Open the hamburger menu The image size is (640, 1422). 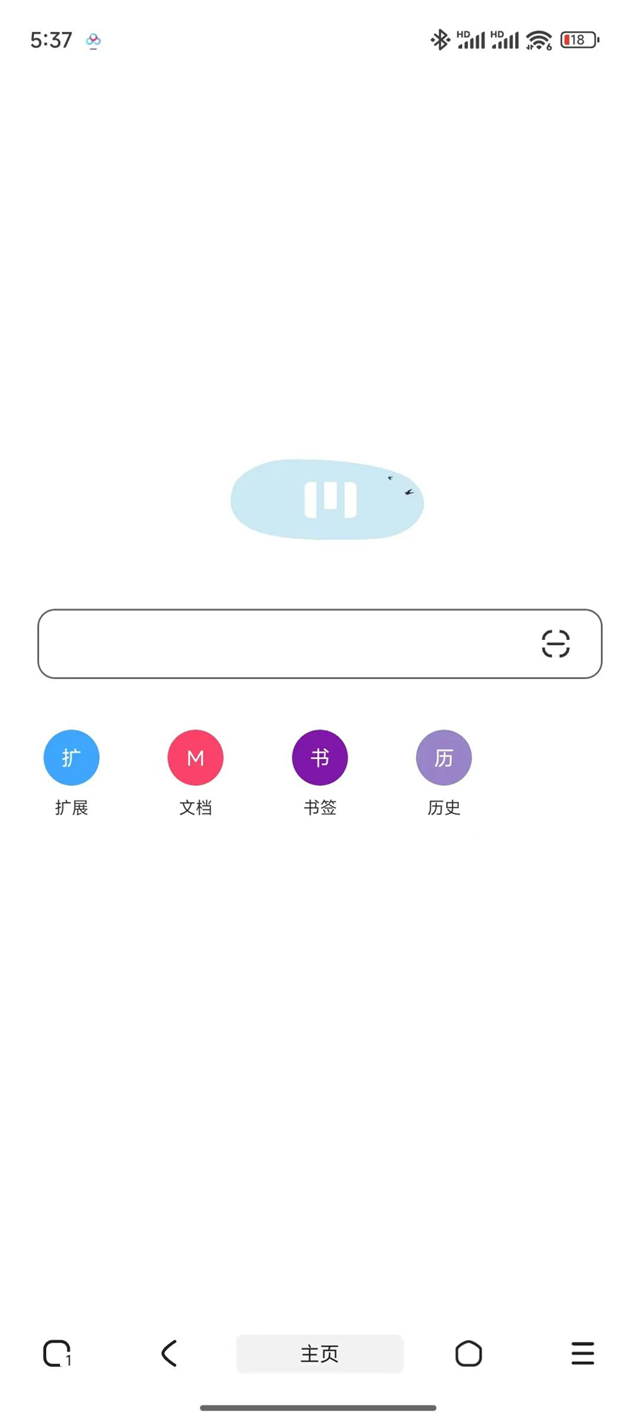coord(582,1353)
